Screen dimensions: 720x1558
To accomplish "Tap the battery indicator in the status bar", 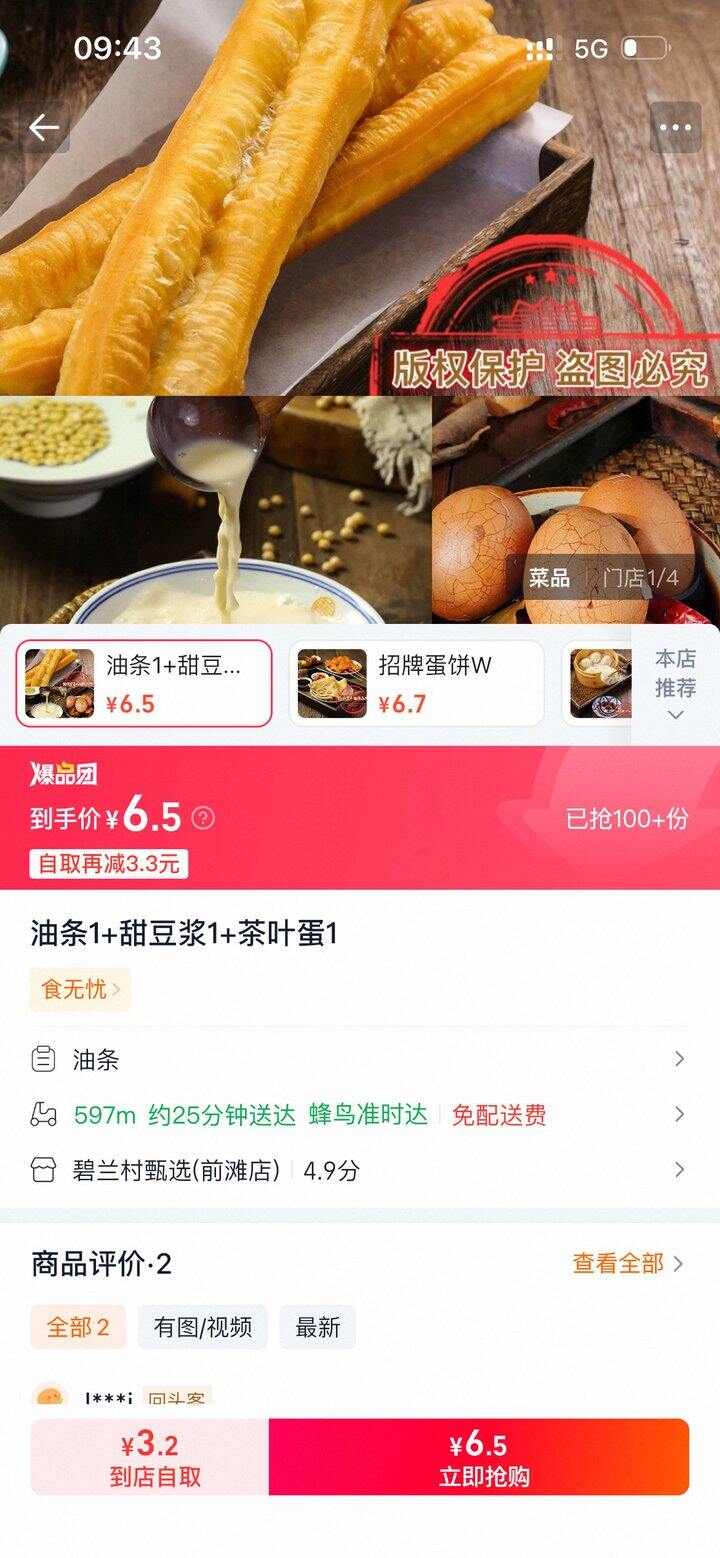I will [x=645, y=46].
